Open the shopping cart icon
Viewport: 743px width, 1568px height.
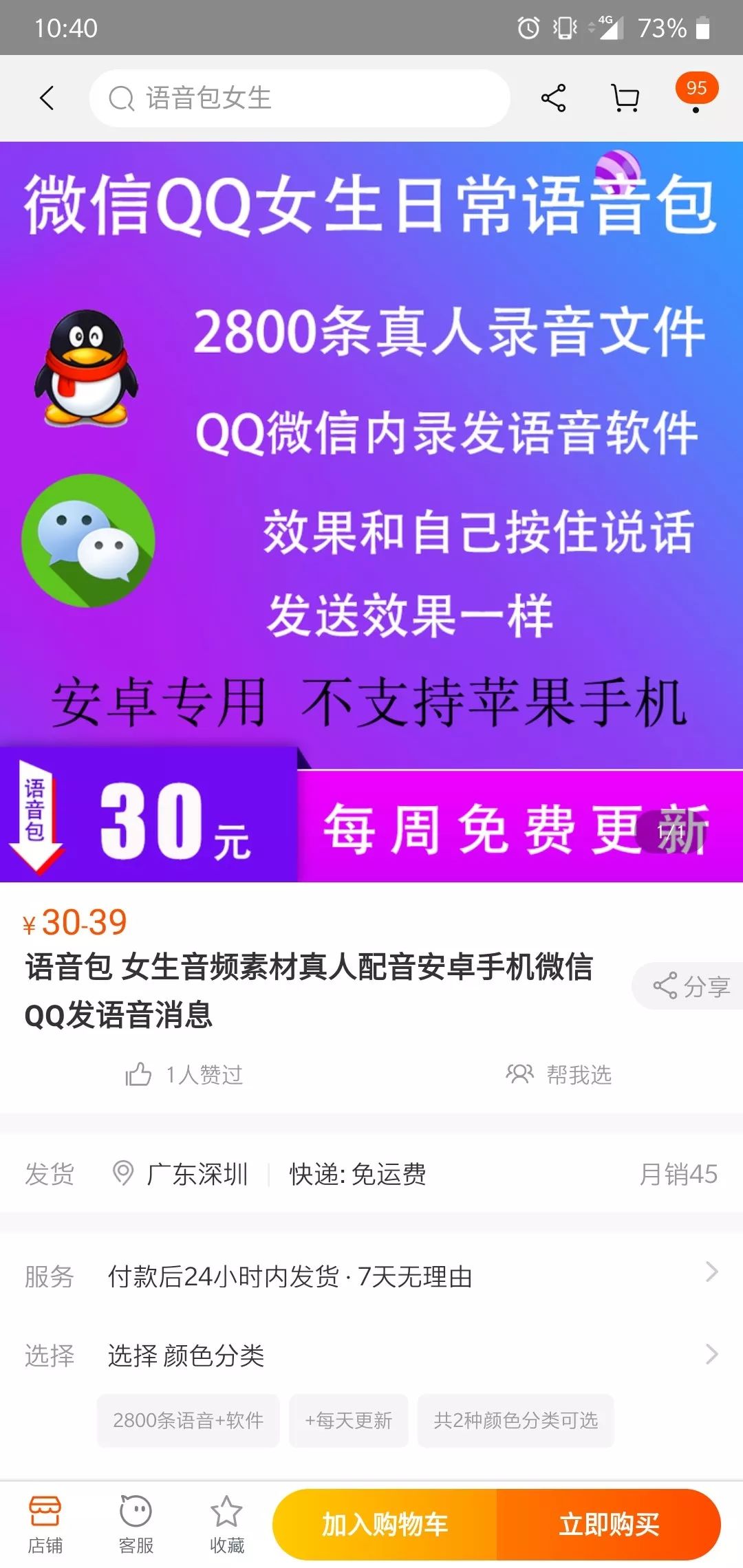625,98
